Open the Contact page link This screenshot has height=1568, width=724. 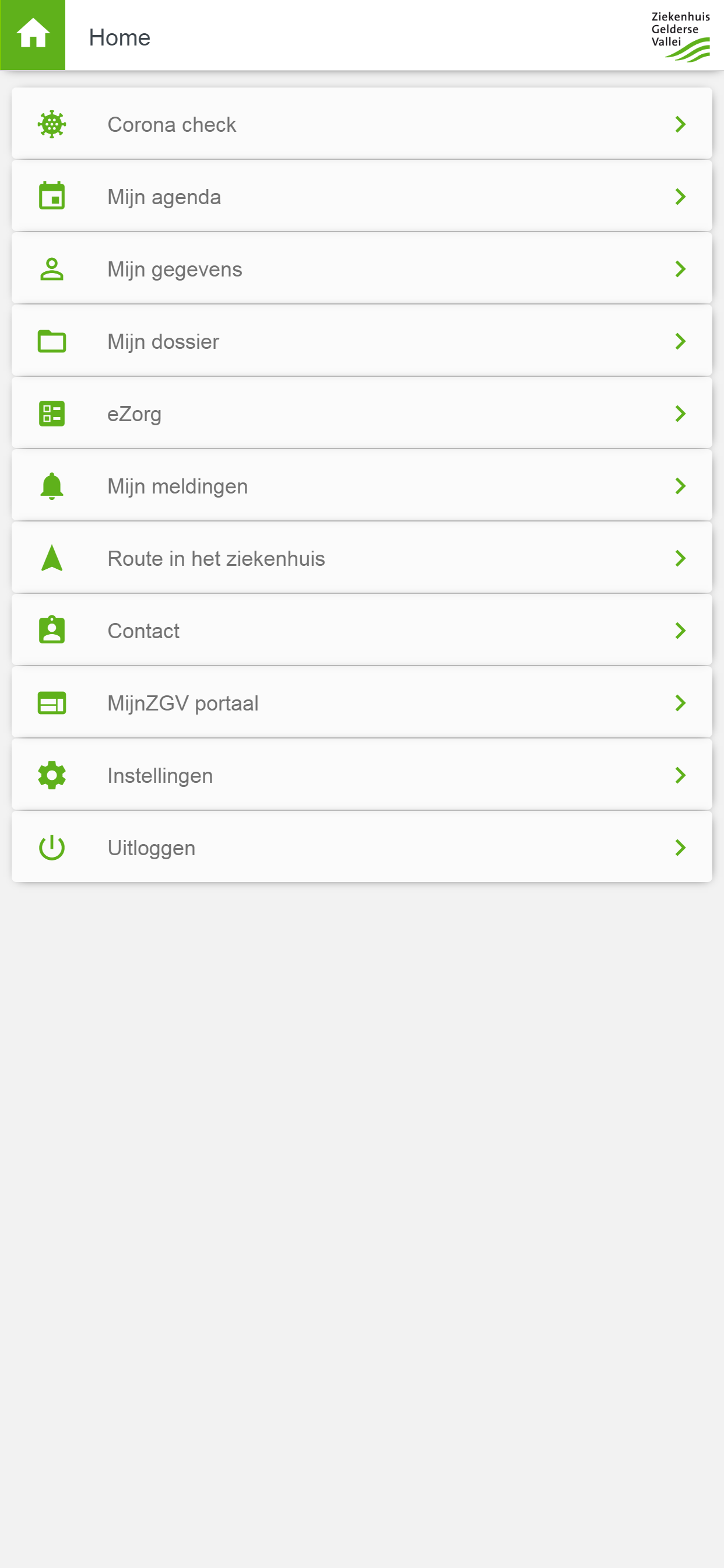pos(362,630)
